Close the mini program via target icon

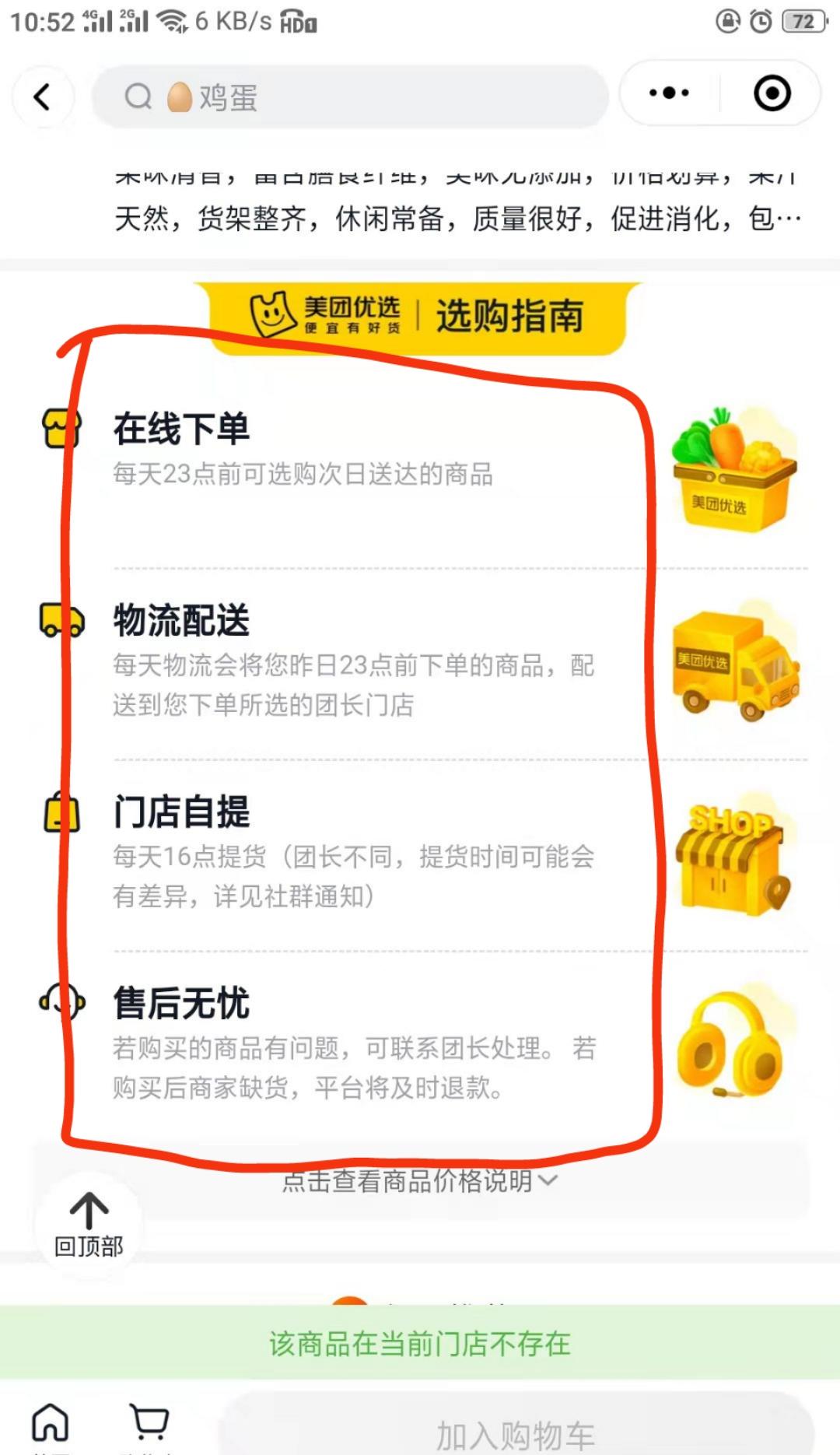(772, 93)
